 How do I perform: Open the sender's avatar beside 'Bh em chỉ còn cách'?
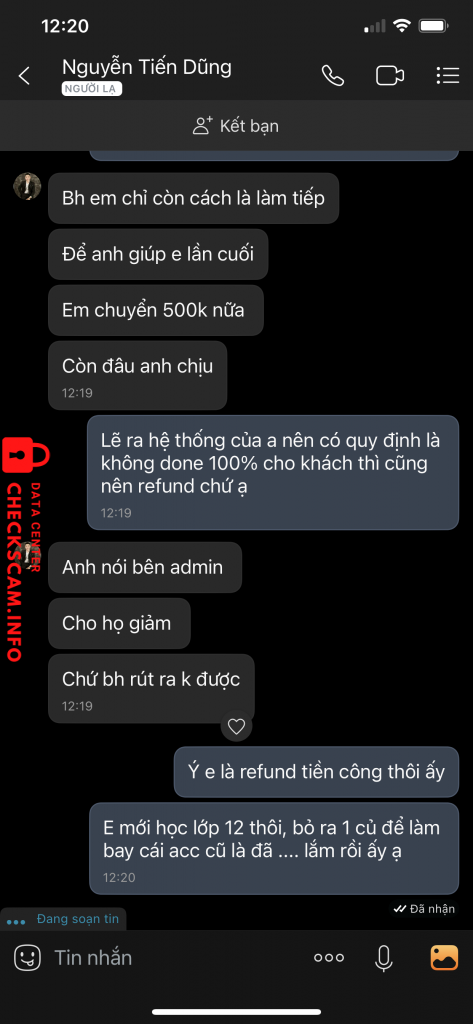tap(27, 187)
